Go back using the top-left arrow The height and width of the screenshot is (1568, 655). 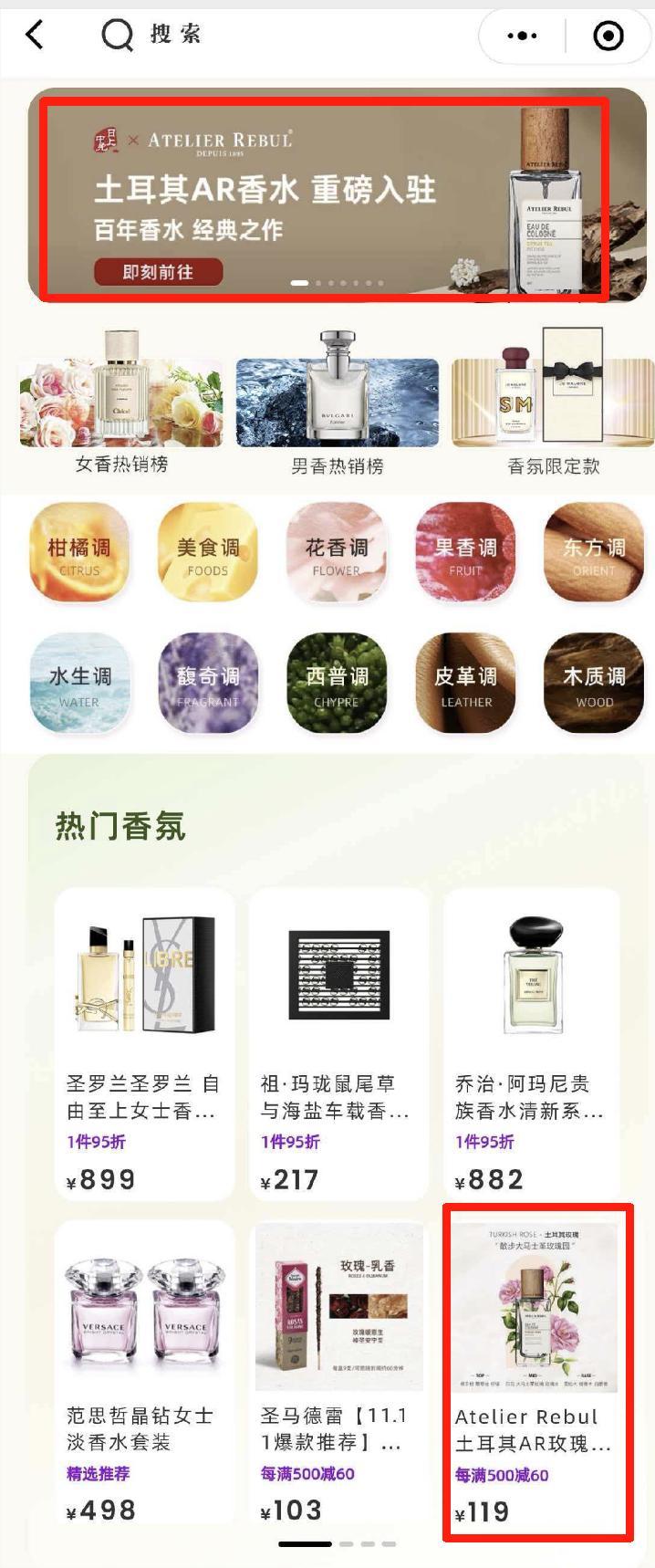pyautogui.click(x=35, y=36)
